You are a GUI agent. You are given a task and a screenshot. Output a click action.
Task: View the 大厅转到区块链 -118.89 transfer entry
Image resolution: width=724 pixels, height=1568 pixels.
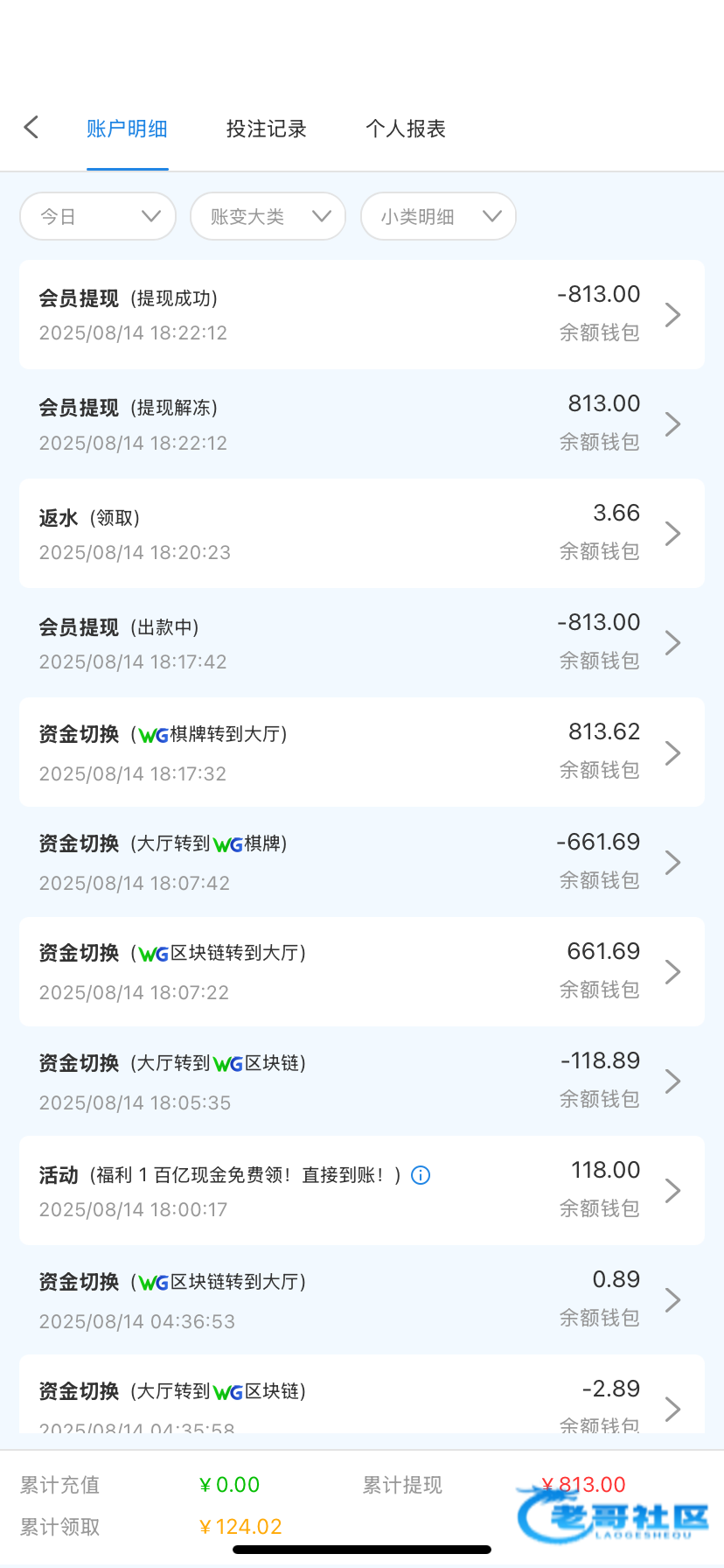click(x=362, y=1081)
